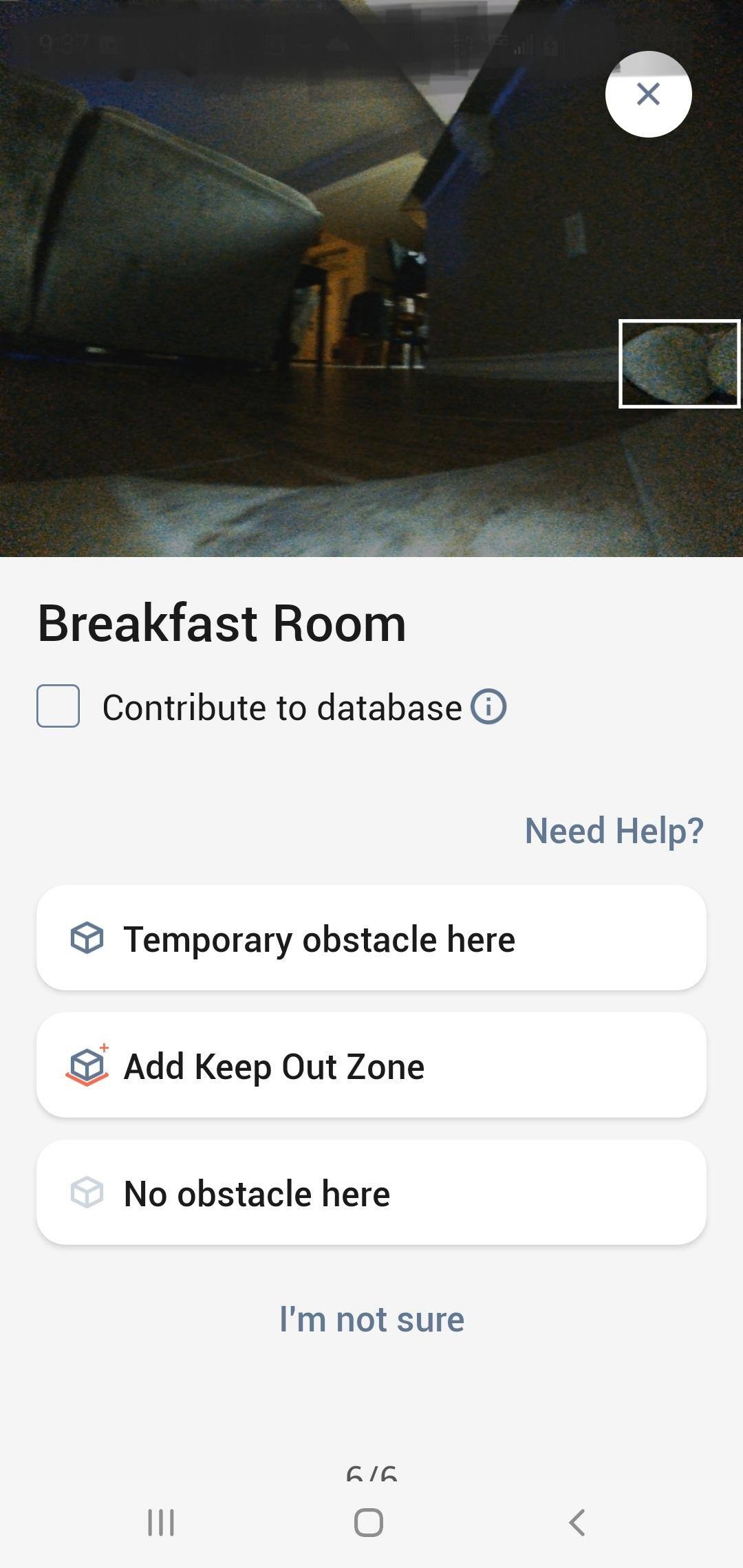This screenshot has height=1568, width=743.
Task: Open info about contributing to database
Action: 488,707
